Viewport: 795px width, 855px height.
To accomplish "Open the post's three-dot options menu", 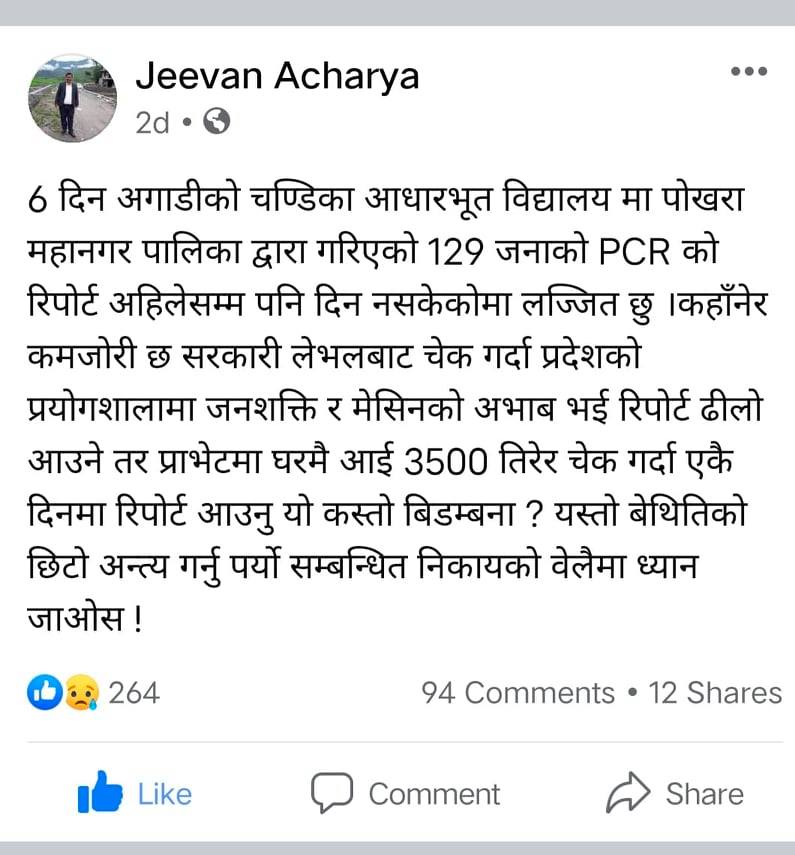I will [x=748, y=72].
